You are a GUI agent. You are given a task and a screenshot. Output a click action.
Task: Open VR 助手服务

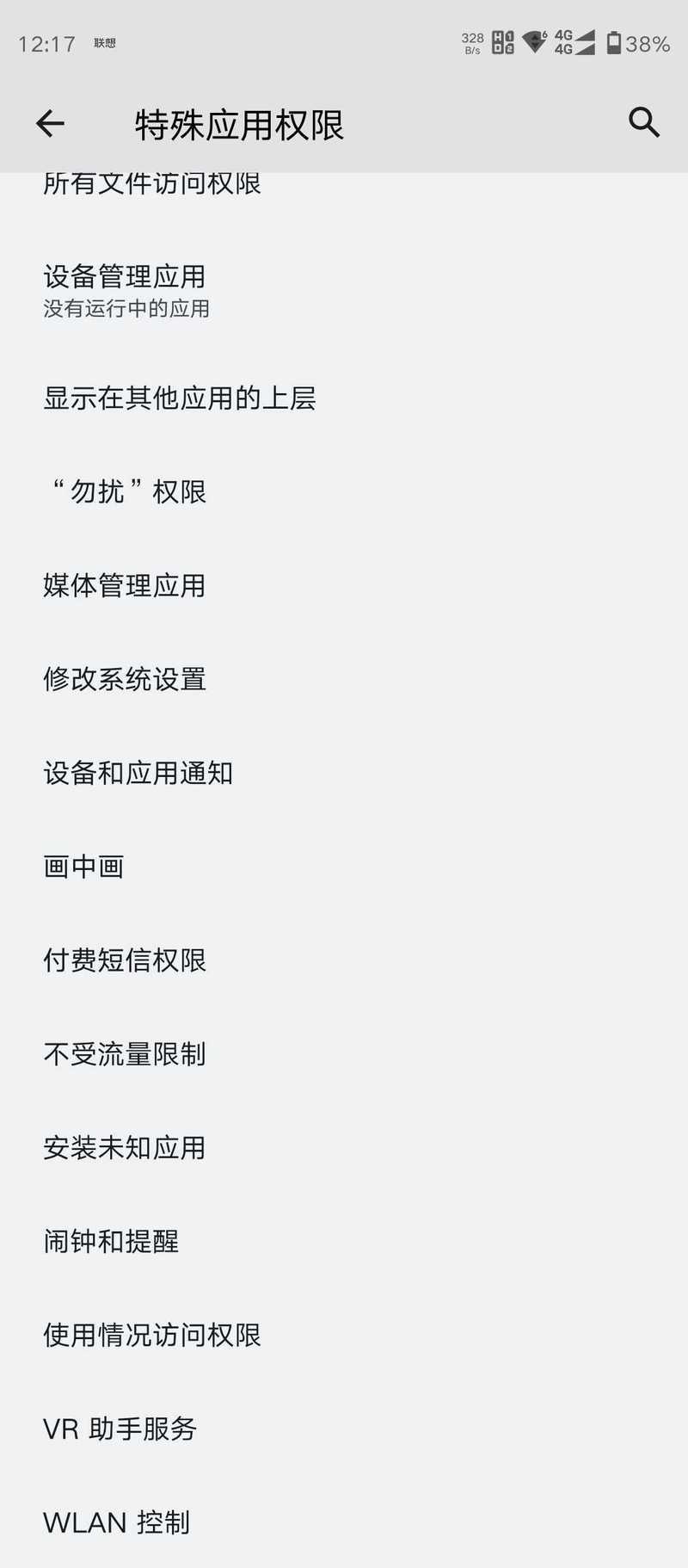tap(344, 1429)
